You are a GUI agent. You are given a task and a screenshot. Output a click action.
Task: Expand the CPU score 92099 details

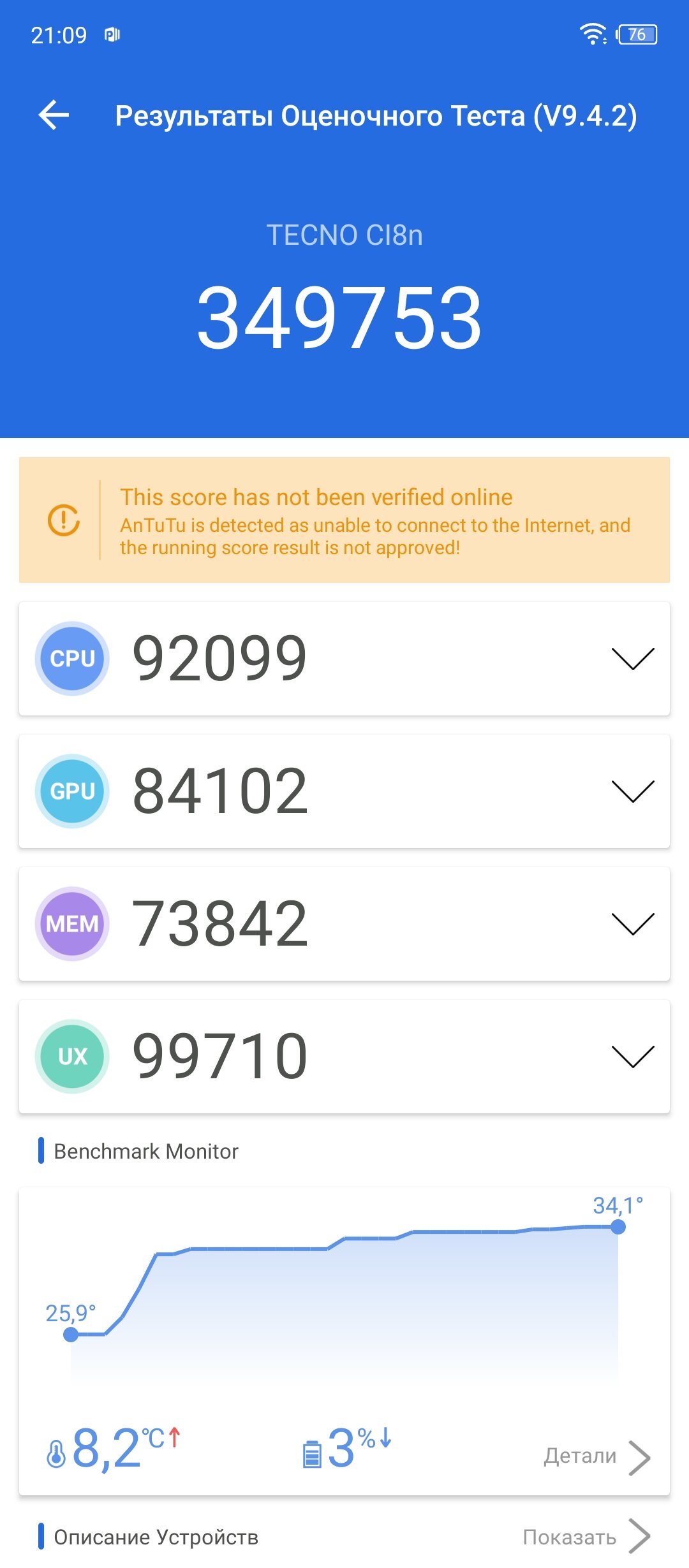344,659
